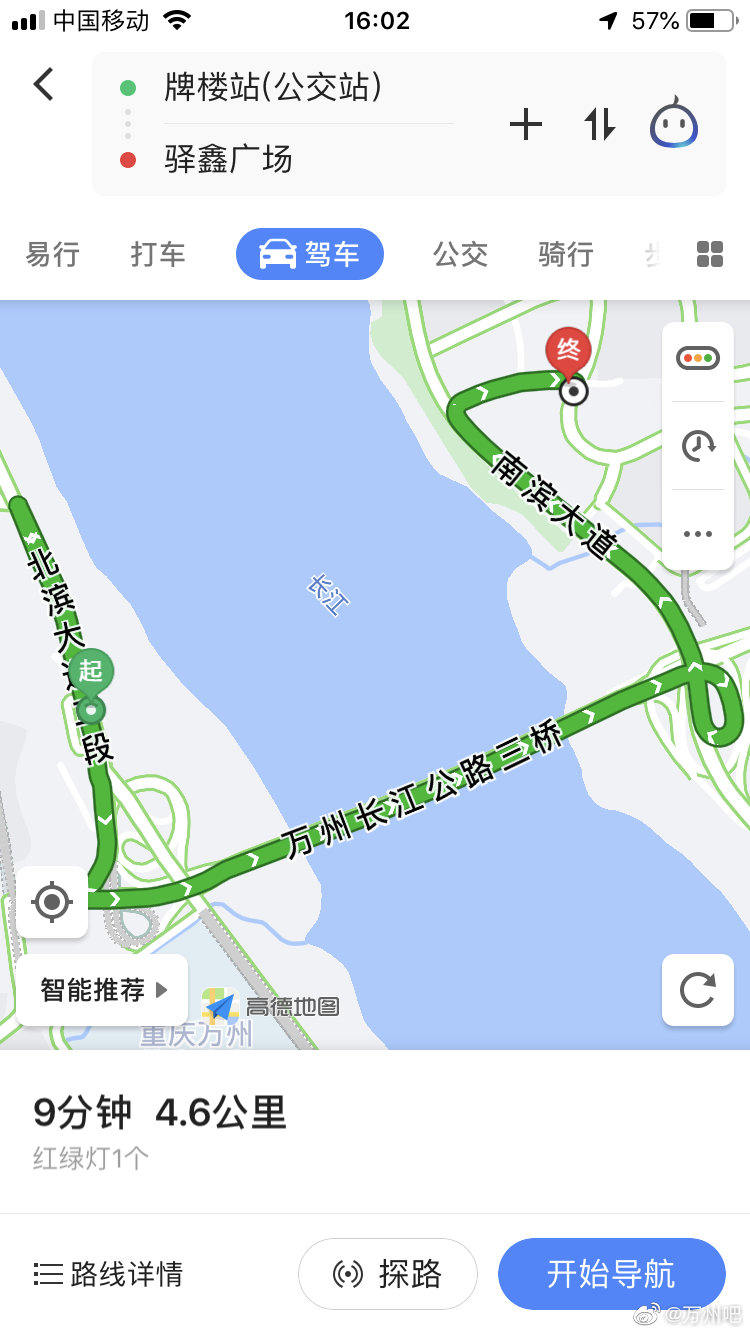Select the 驾车 driving tab
The height and width of the screenshot is (1334, 750).
tap(310, 254)
